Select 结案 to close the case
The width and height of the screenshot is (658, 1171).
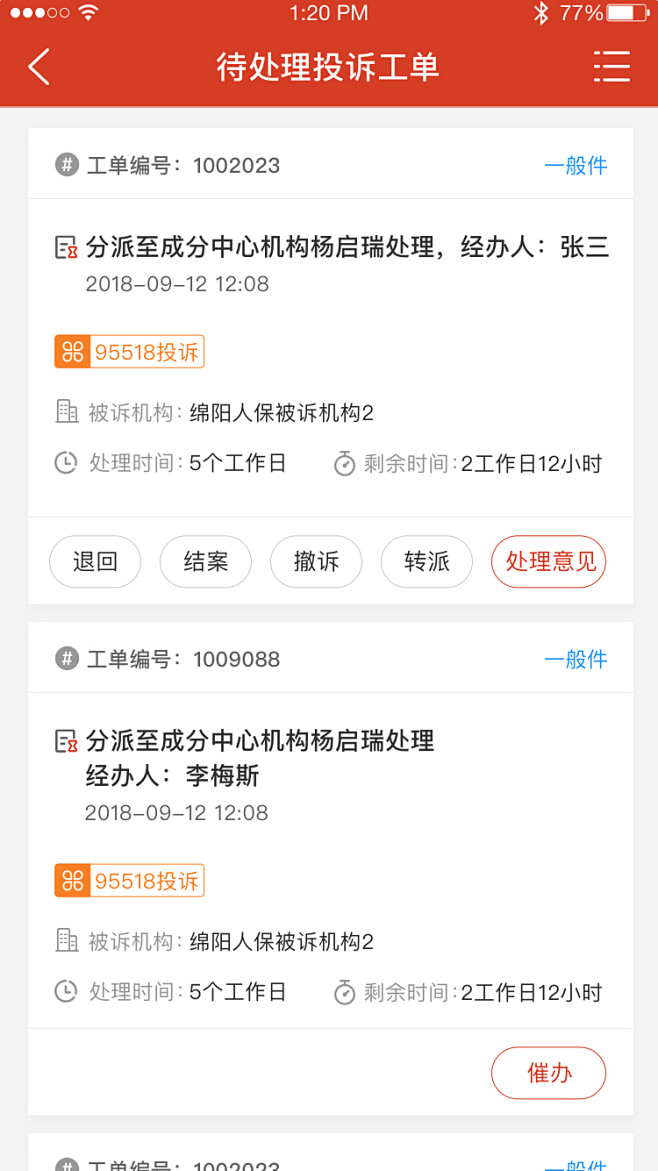coord(205,562)
